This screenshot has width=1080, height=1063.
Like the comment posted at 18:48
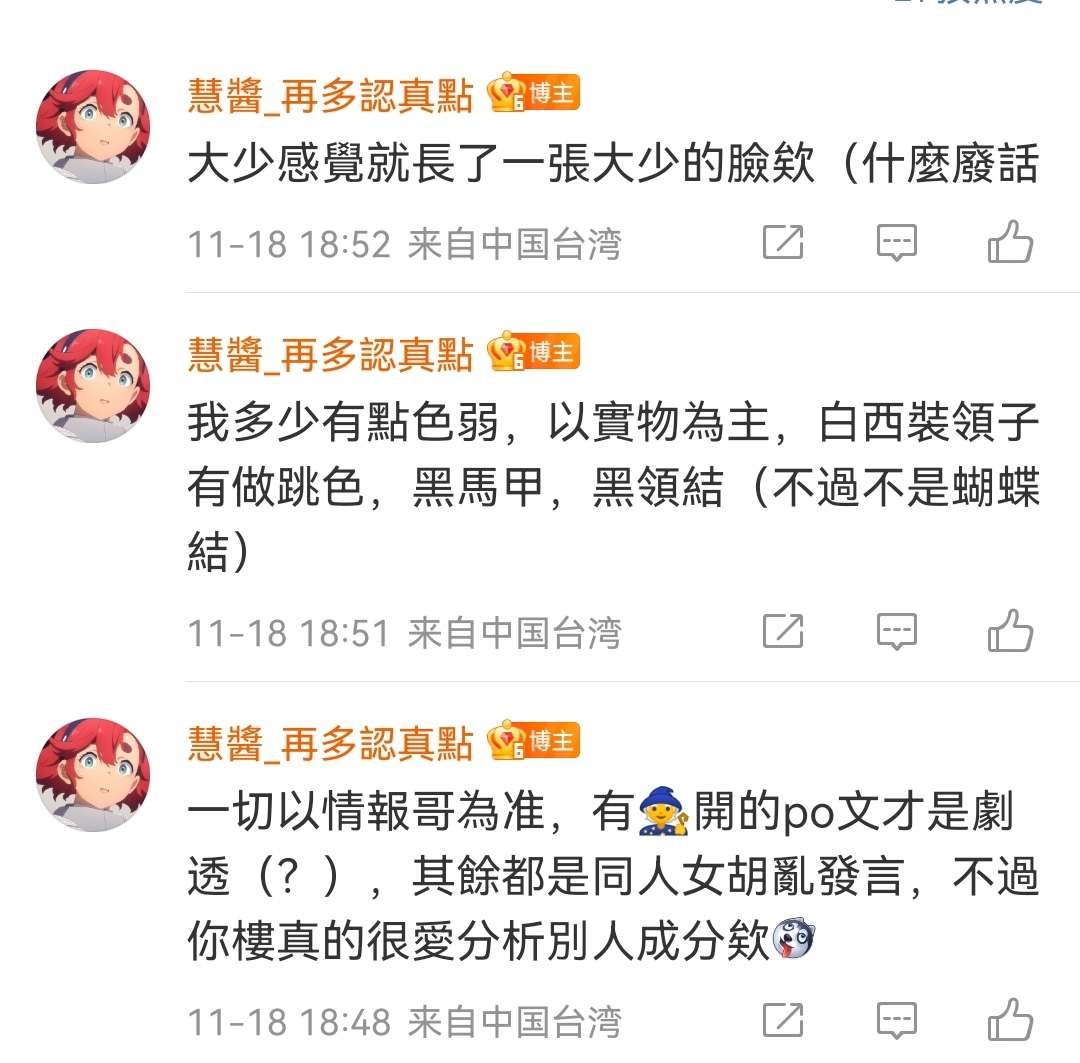tap(1010, 1020)
